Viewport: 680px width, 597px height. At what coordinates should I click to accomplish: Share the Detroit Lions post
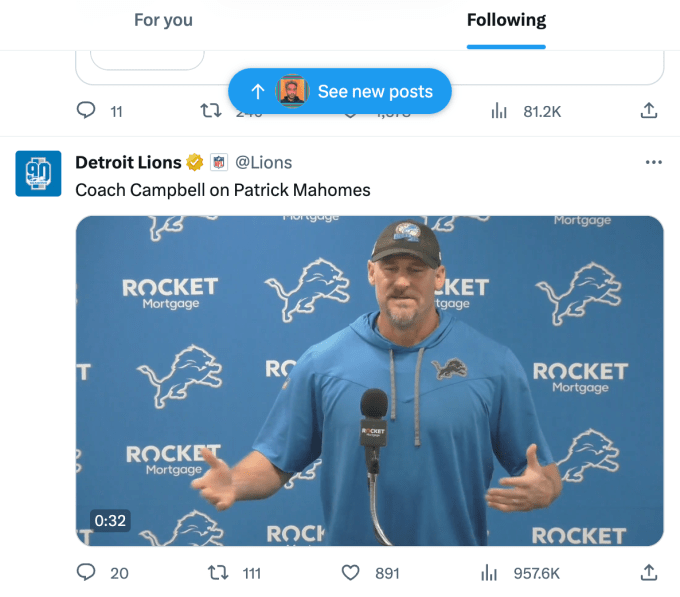tap(648, 573)
